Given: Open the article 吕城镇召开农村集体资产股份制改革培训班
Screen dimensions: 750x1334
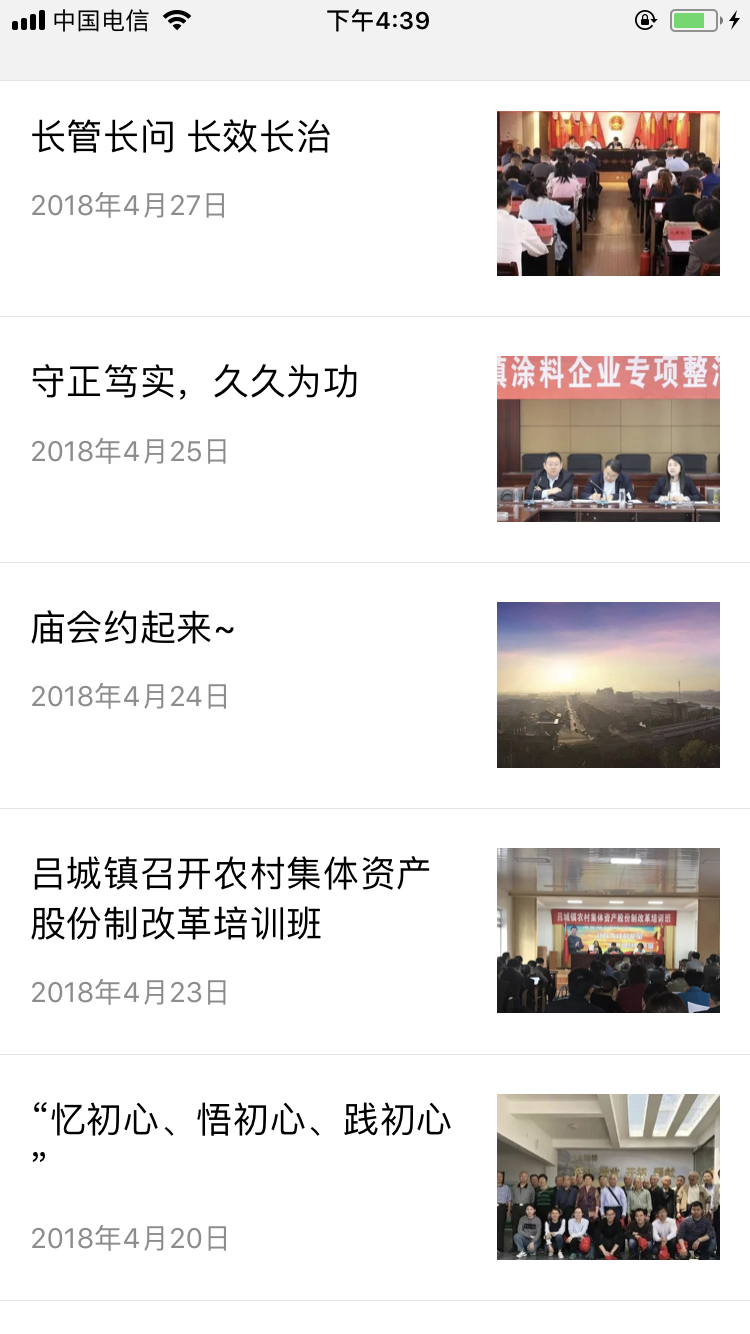Looking at the screenshot, I should [x=230, y=898].
